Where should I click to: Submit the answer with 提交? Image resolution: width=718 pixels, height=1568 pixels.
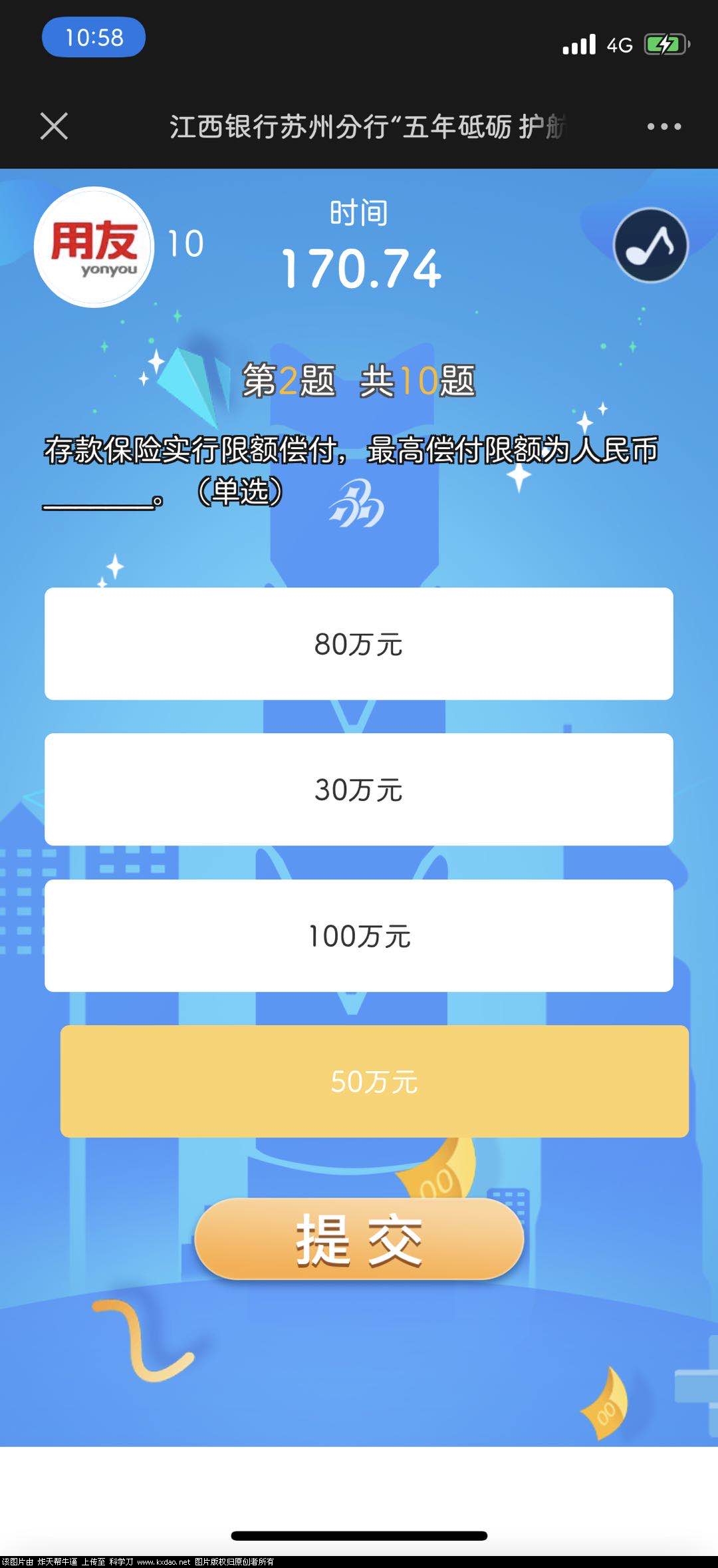click(x=359, y=1239)
